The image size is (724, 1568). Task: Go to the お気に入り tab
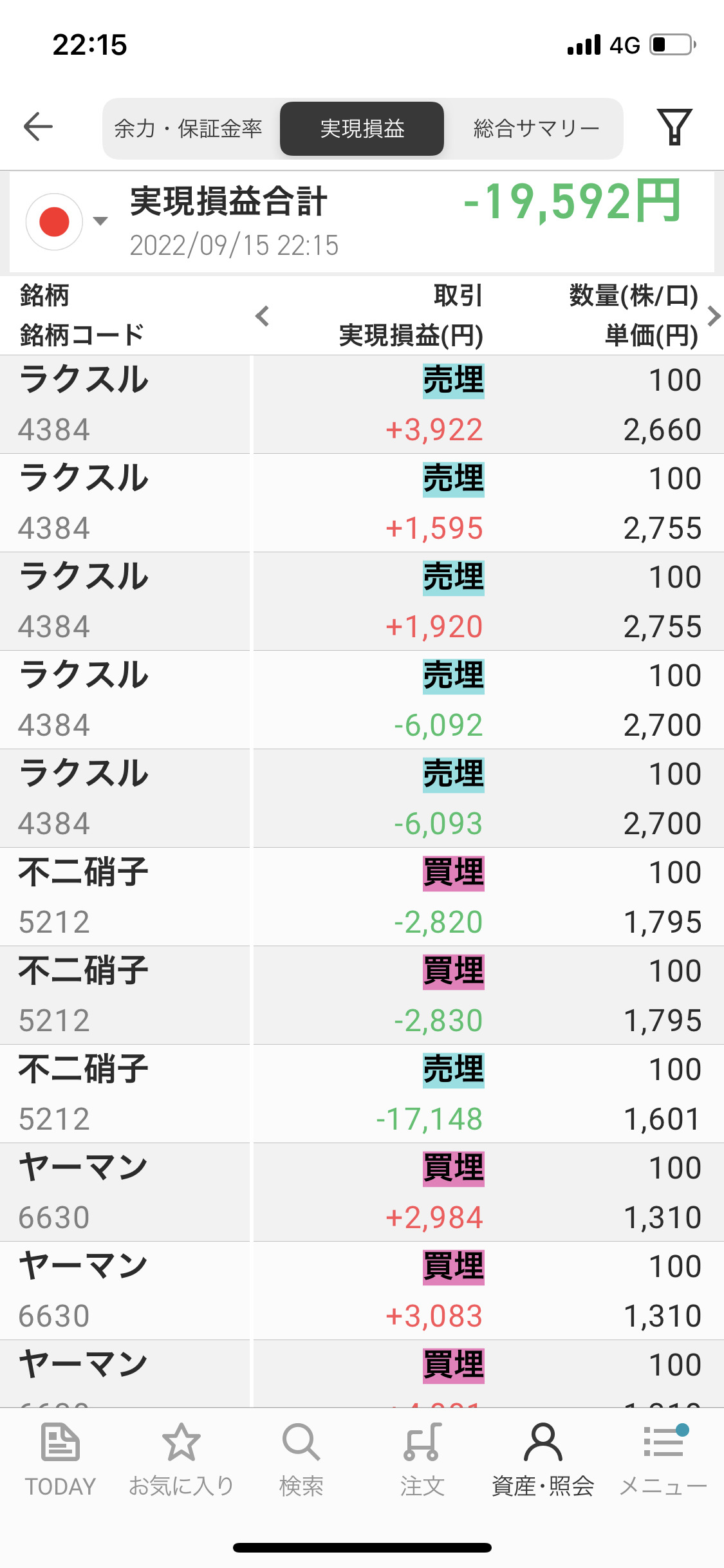[181, 1459]
